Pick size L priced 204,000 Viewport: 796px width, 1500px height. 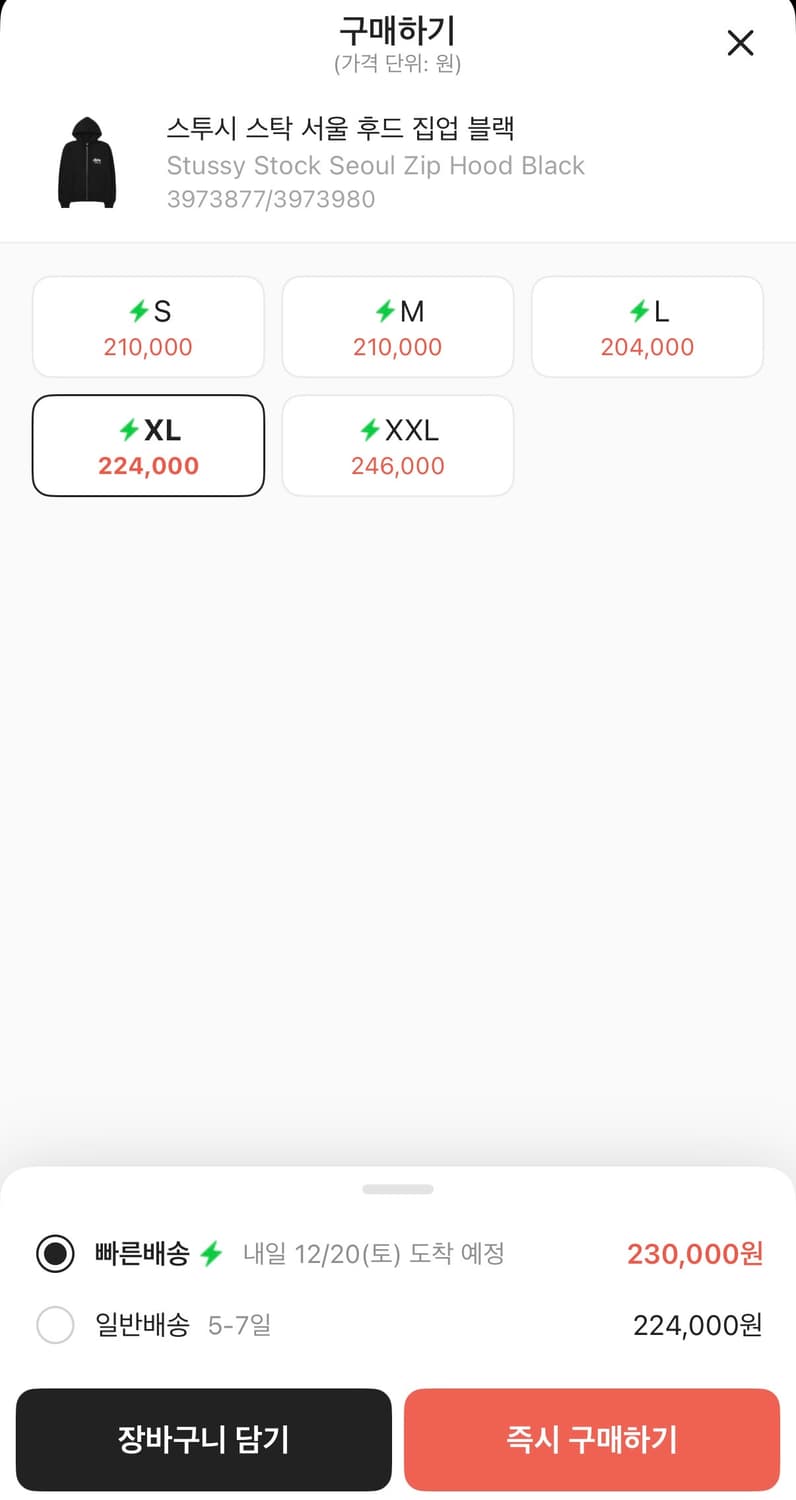pos(647,327)
